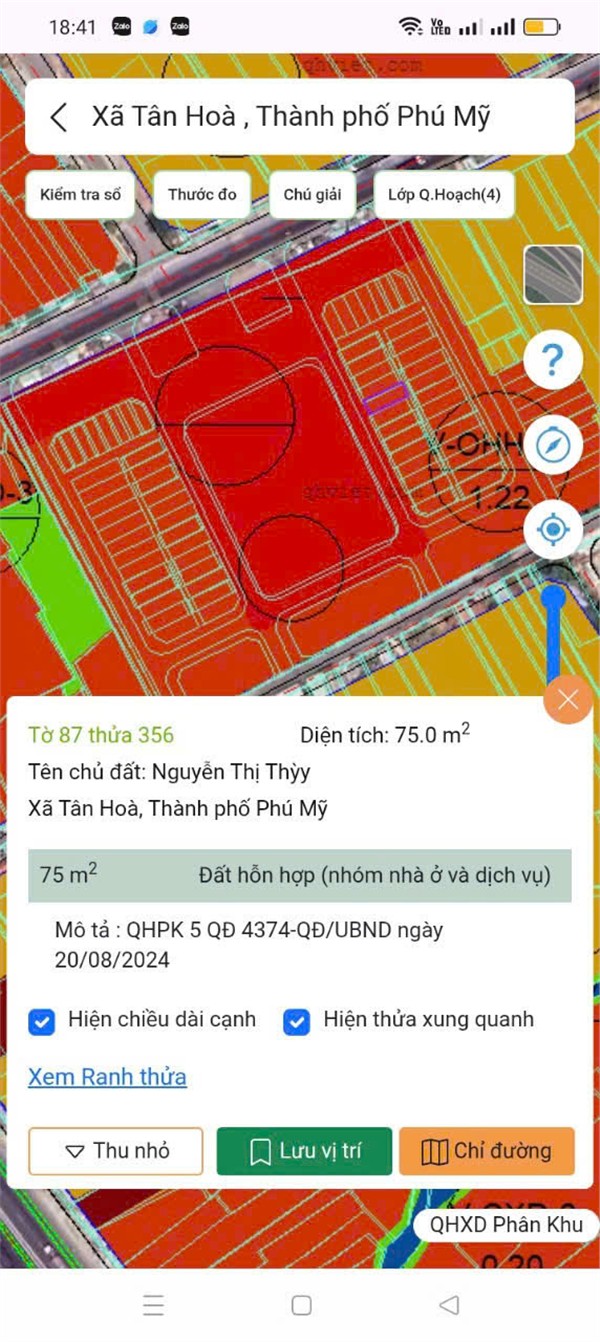Tap the QHXD Phân Khu label button
Screen dimensions: 600x1342
pos(506,1224)
